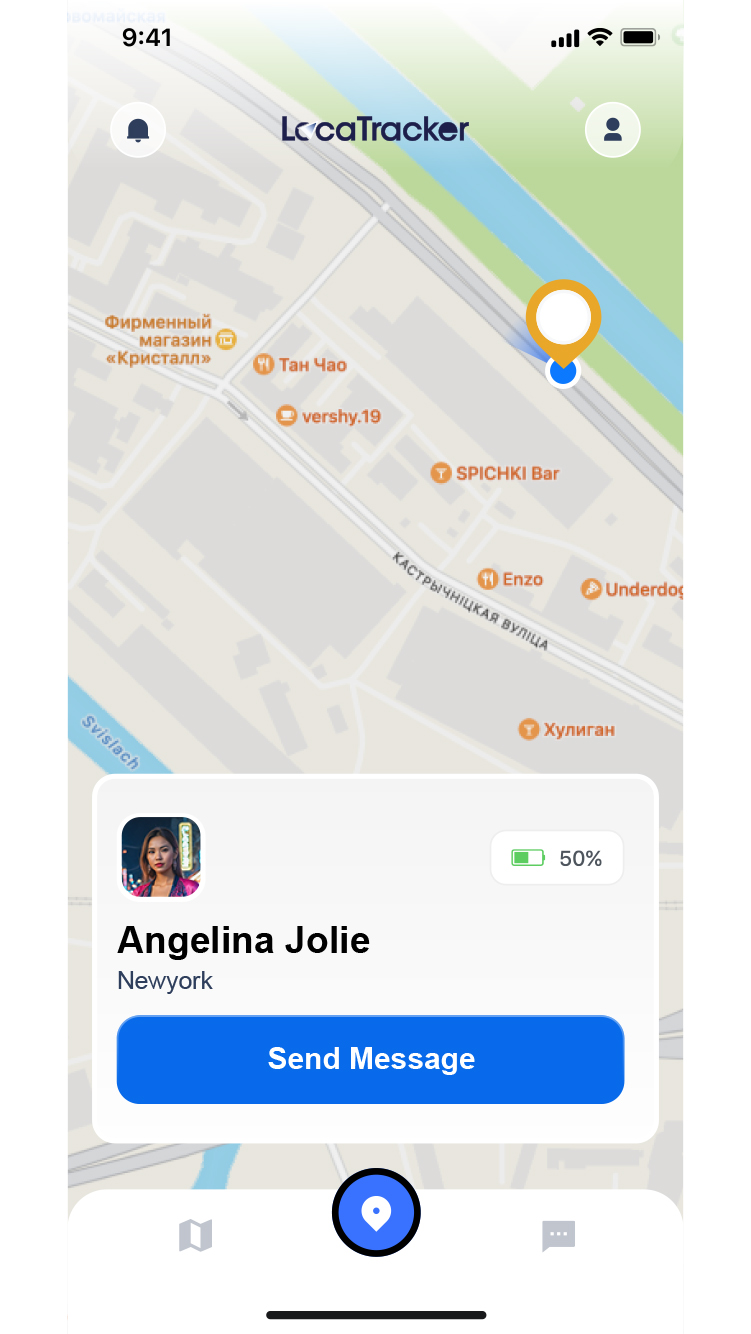Send a message to Angelina Jolie
The height and width of the screenshot is (1334, 751).
370,1059
